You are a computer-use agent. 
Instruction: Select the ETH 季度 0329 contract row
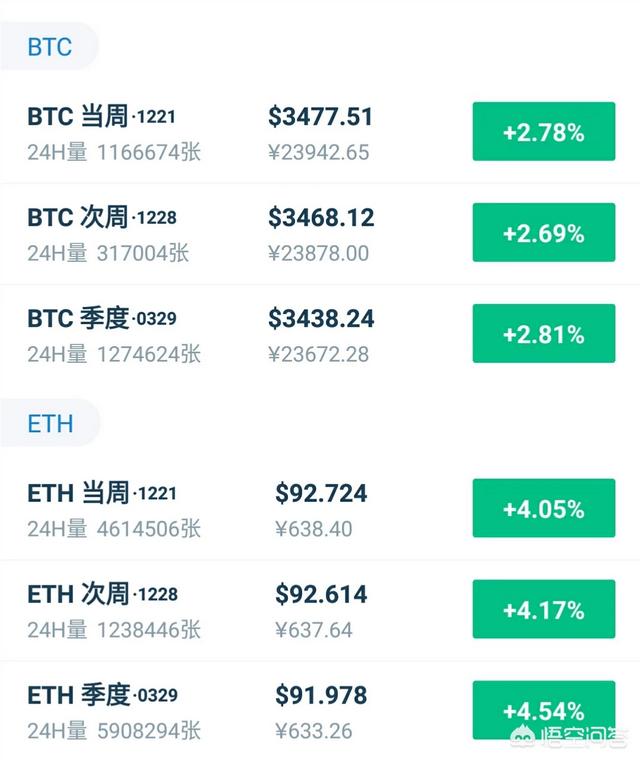[102, 695]
